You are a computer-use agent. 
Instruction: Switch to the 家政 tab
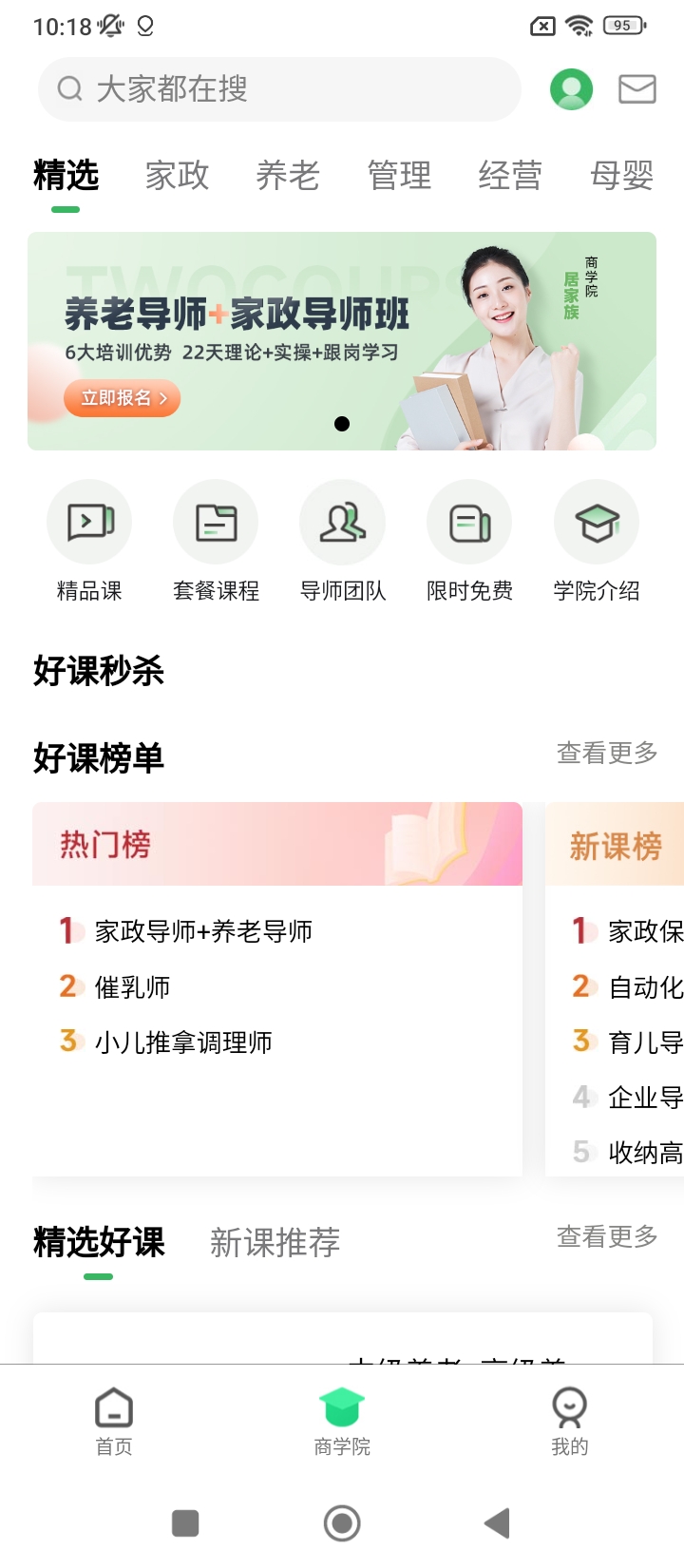[x=177, y=176]
